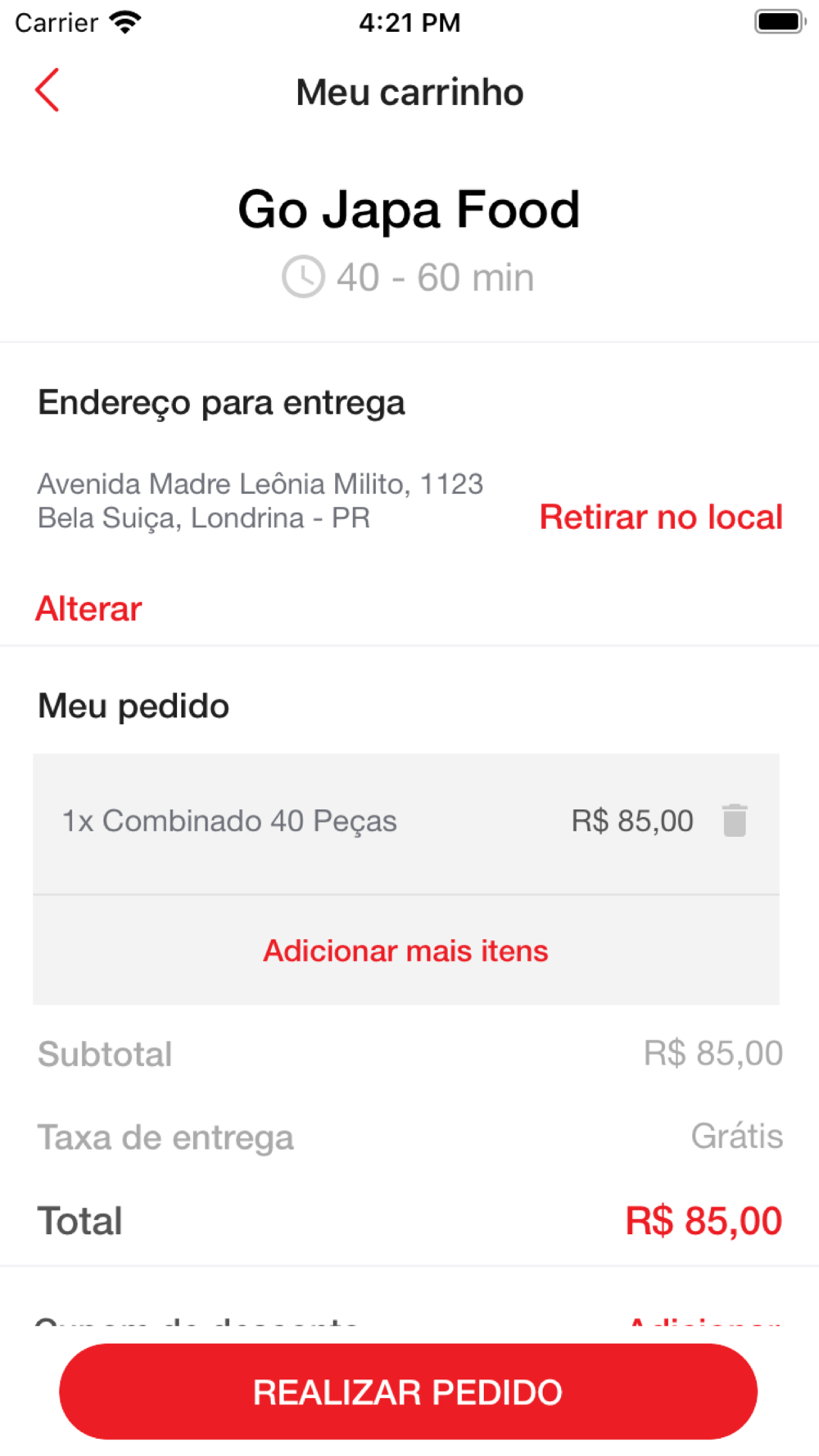
Task: Tap Adicionar mais itens
Action: 405,952
